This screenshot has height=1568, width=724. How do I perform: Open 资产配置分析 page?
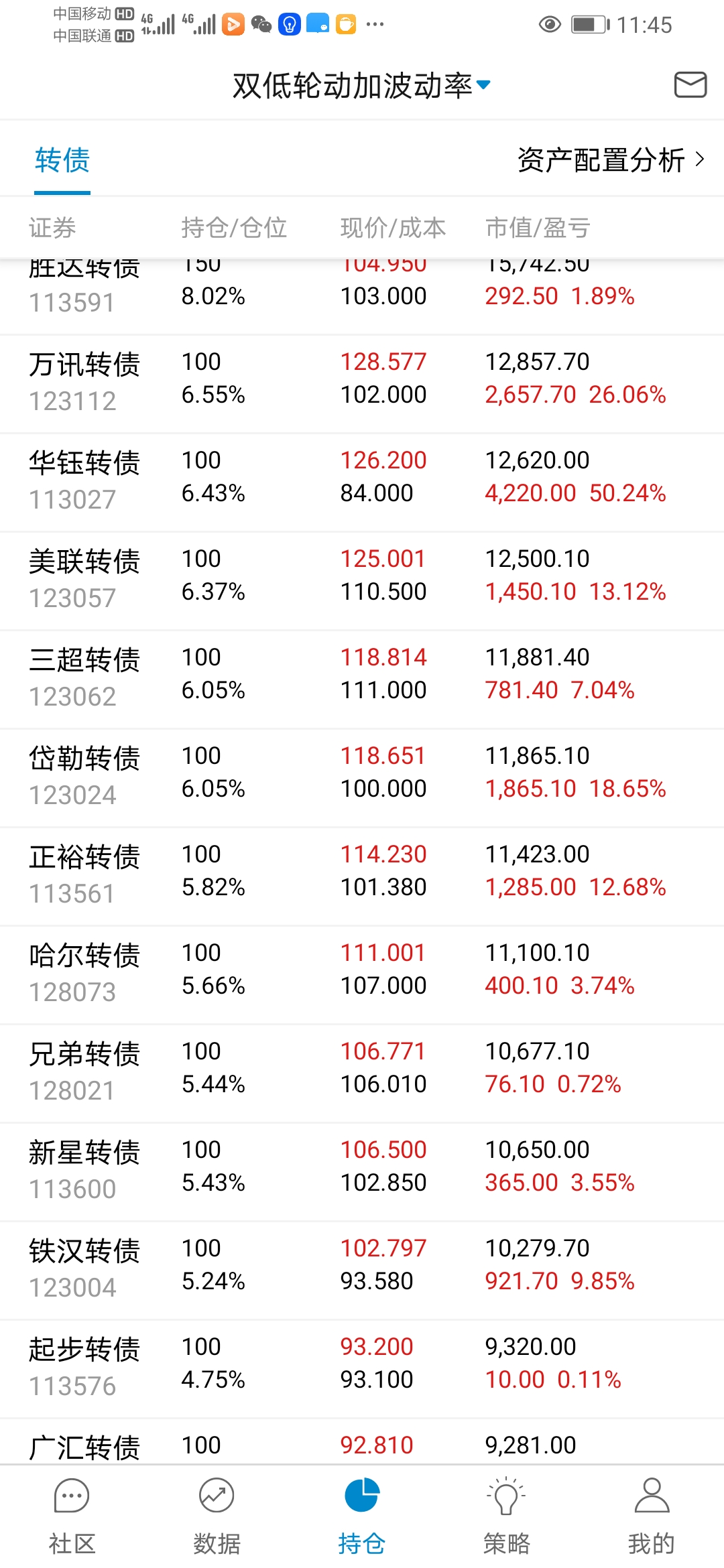pos(610,160)
